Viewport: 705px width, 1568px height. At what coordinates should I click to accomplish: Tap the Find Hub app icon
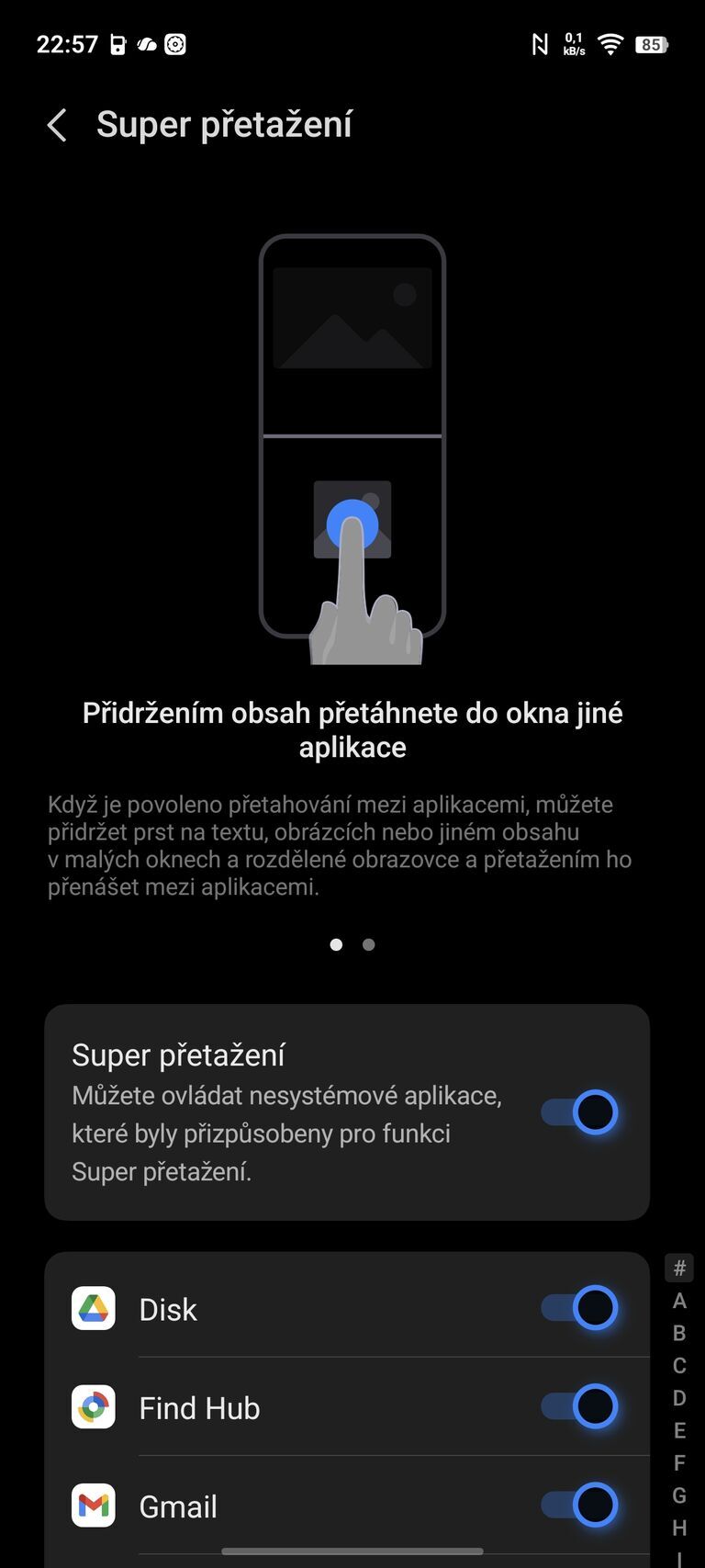tap(93, 1406)
